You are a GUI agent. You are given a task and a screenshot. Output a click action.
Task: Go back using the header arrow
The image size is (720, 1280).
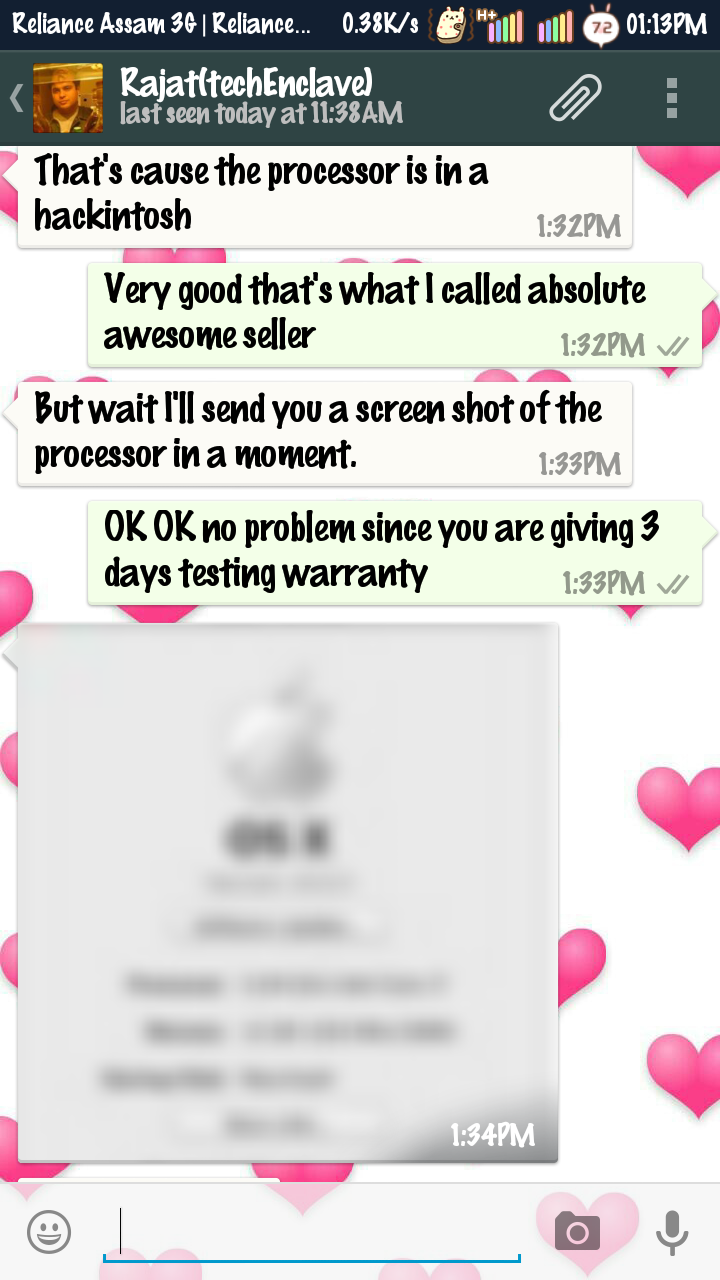(16, 98)
